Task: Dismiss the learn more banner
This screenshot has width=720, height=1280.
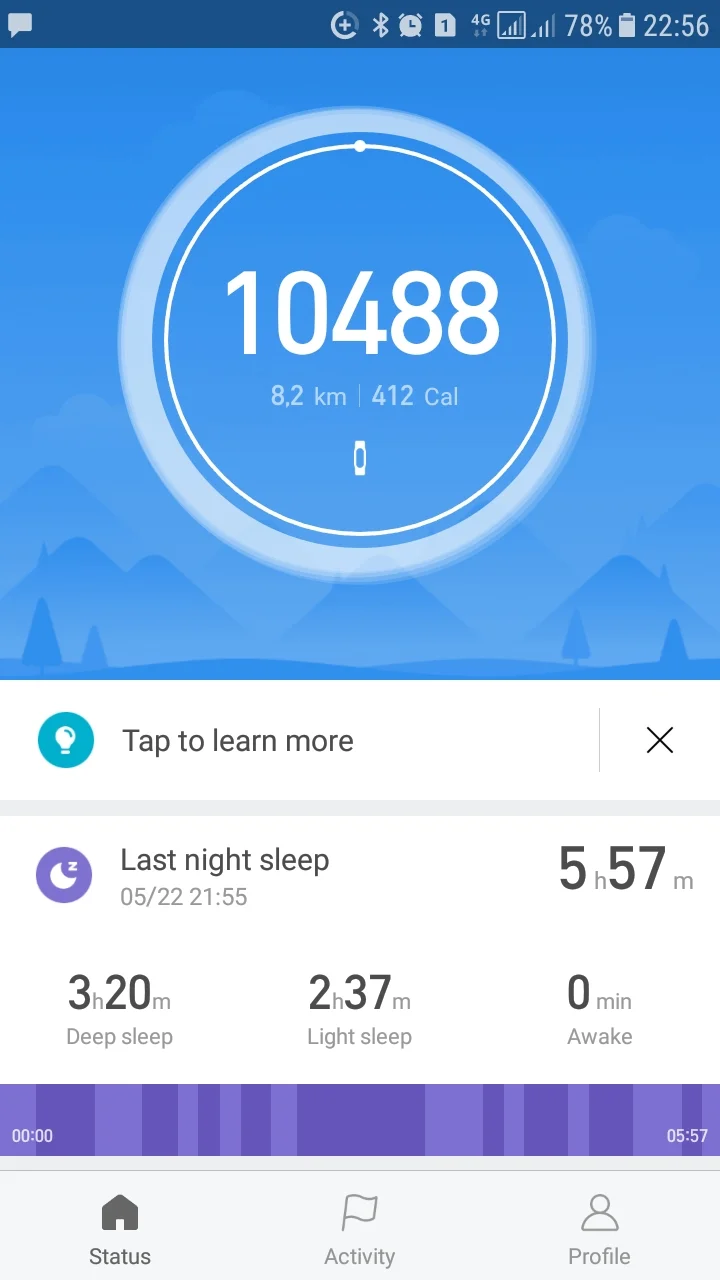Action: click(659, 740)
